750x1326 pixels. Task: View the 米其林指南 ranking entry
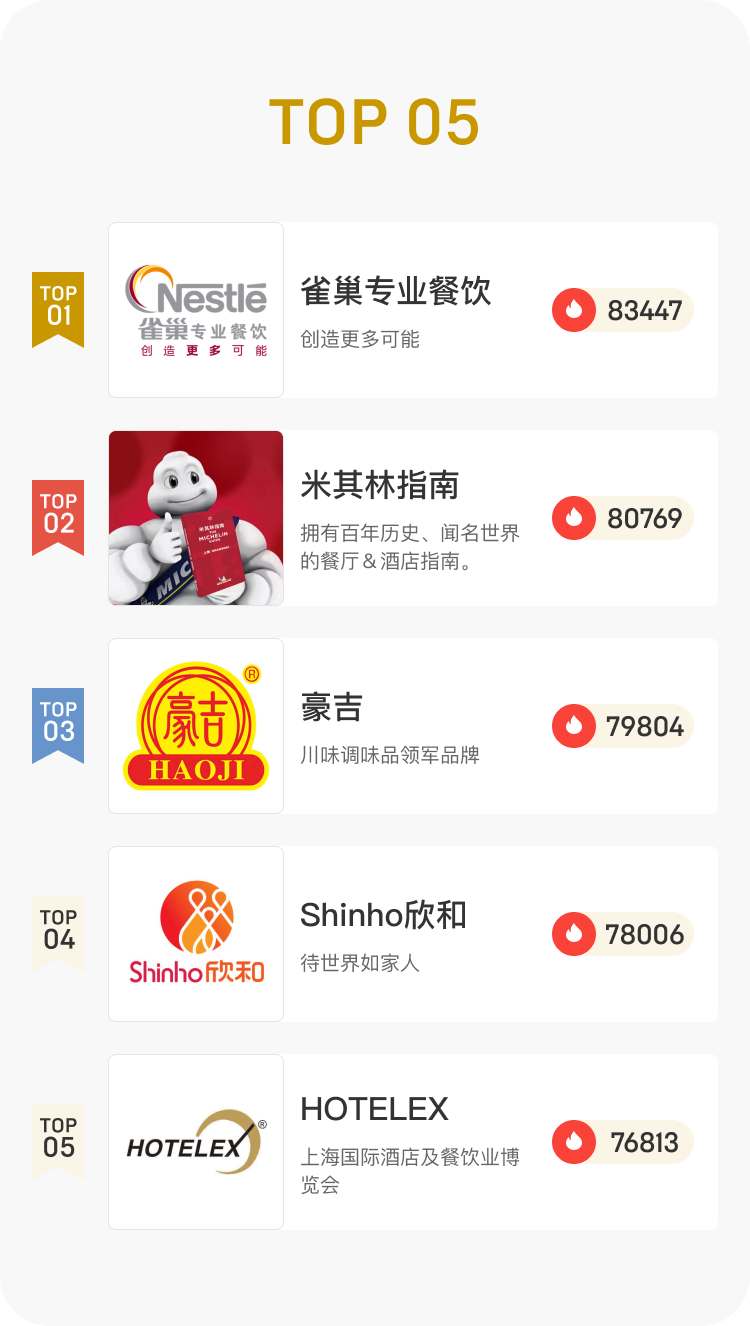[412, 518]
